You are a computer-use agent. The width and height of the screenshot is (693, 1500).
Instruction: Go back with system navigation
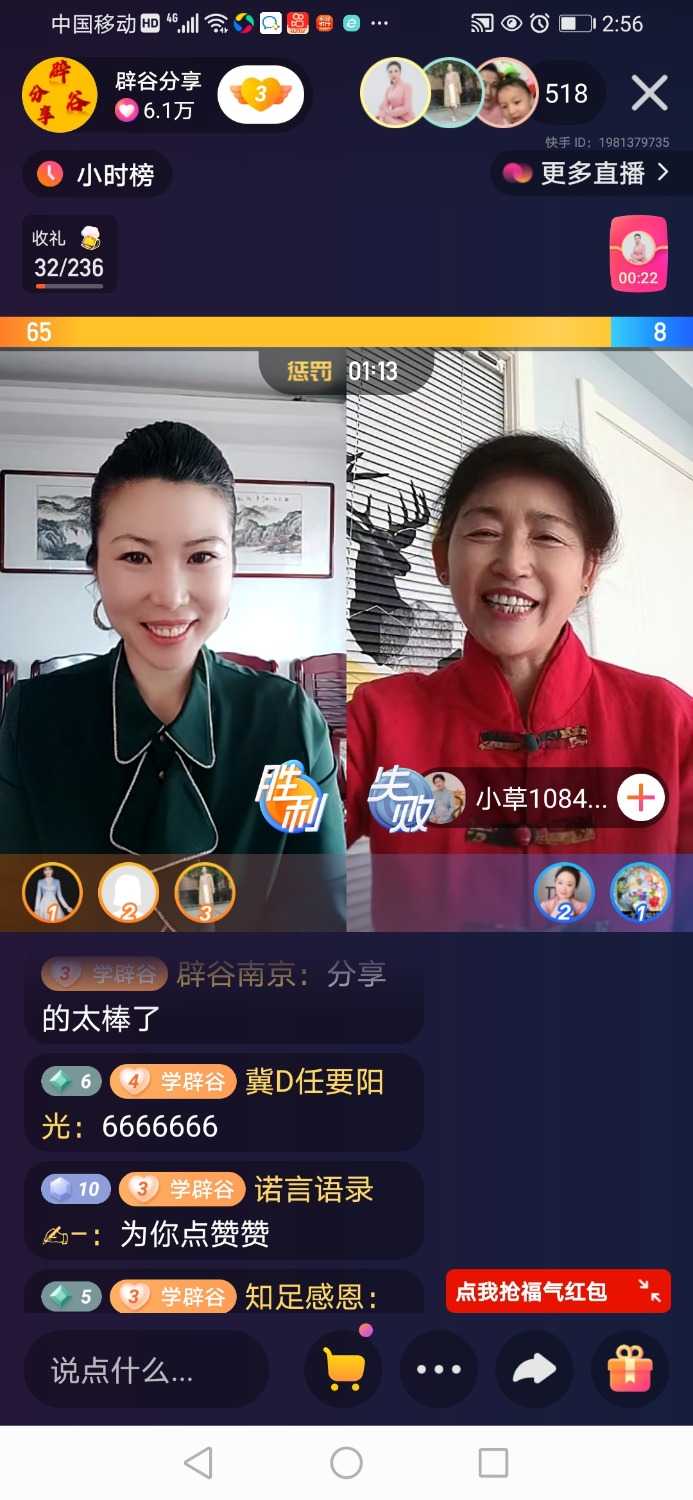click(199, 1463)
